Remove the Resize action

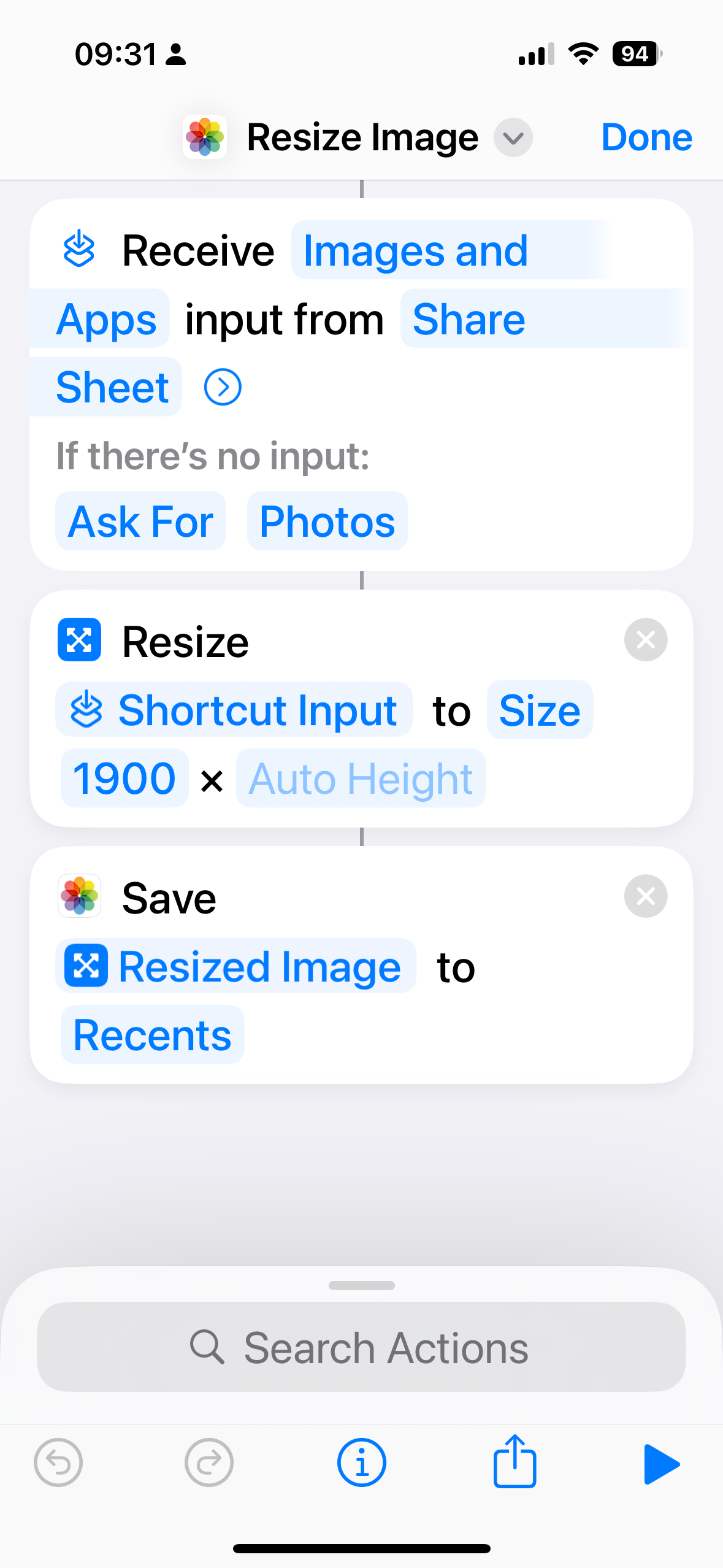point(645,640)
